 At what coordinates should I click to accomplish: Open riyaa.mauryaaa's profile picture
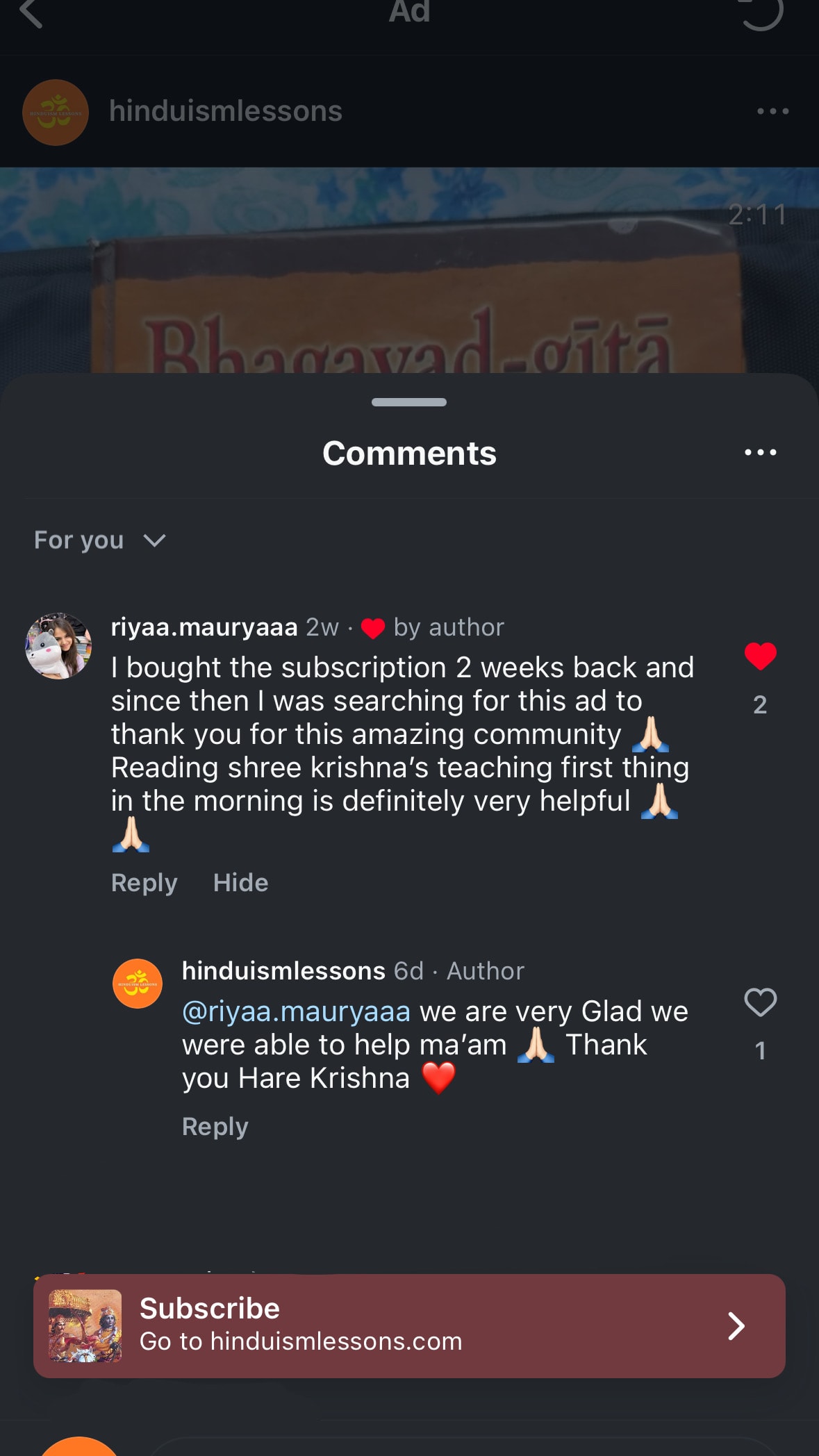(58, 646)
